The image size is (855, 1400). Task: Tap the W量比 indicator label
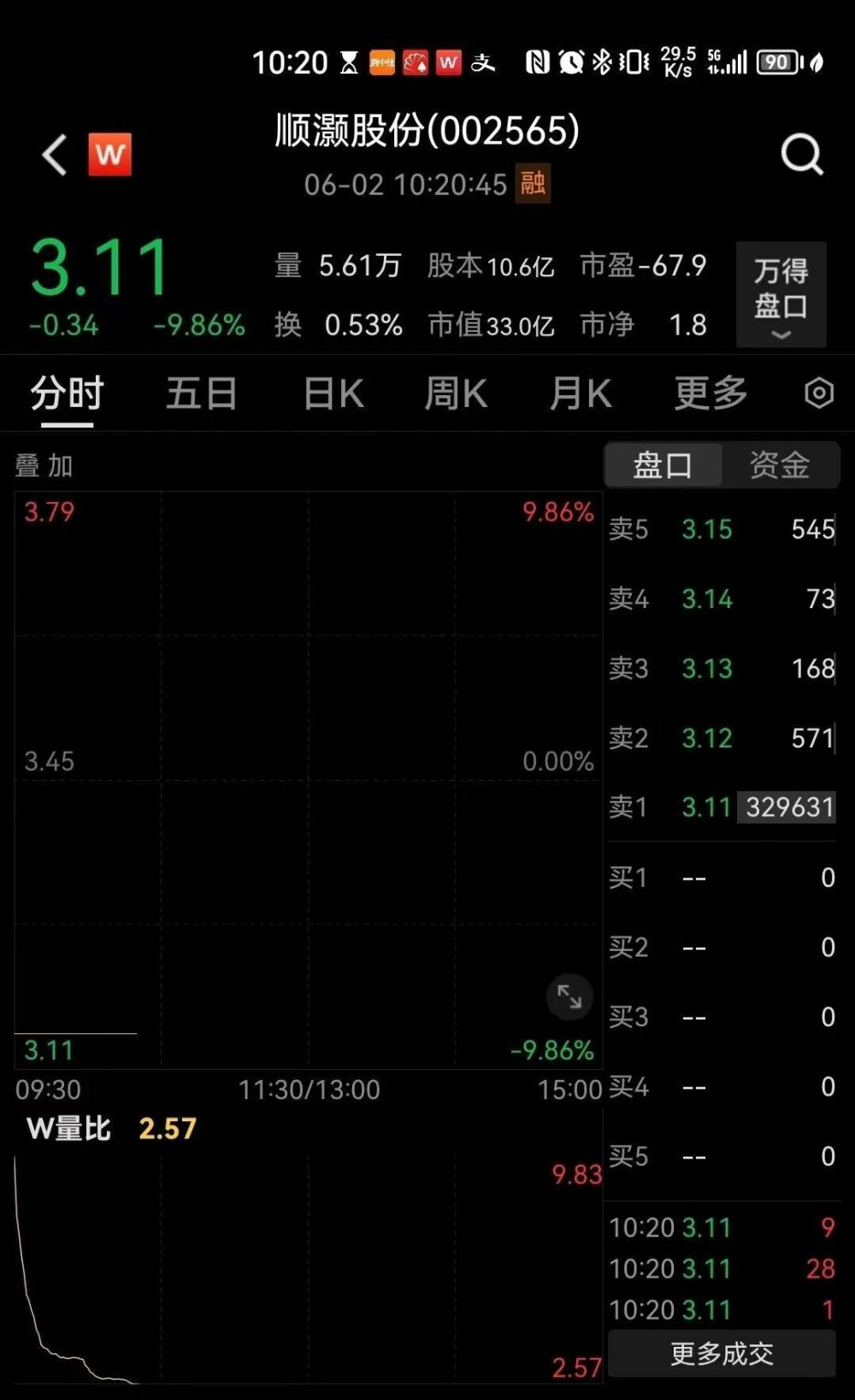tap(69, 1128)
